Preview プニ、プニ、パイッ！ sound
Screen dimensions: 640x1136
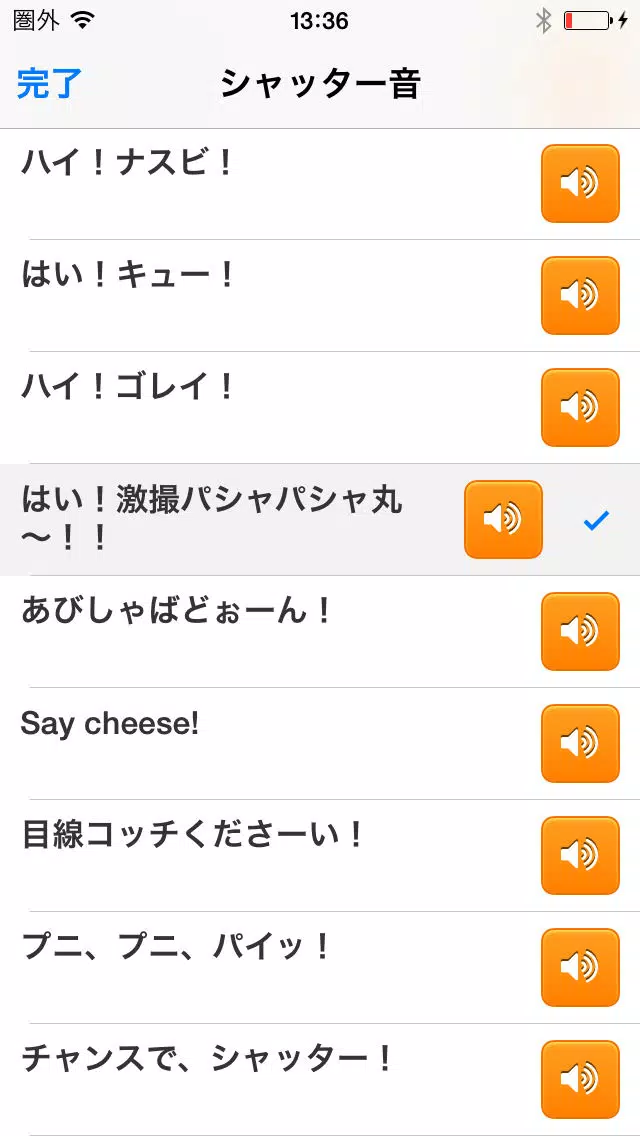tap(580, 967)
